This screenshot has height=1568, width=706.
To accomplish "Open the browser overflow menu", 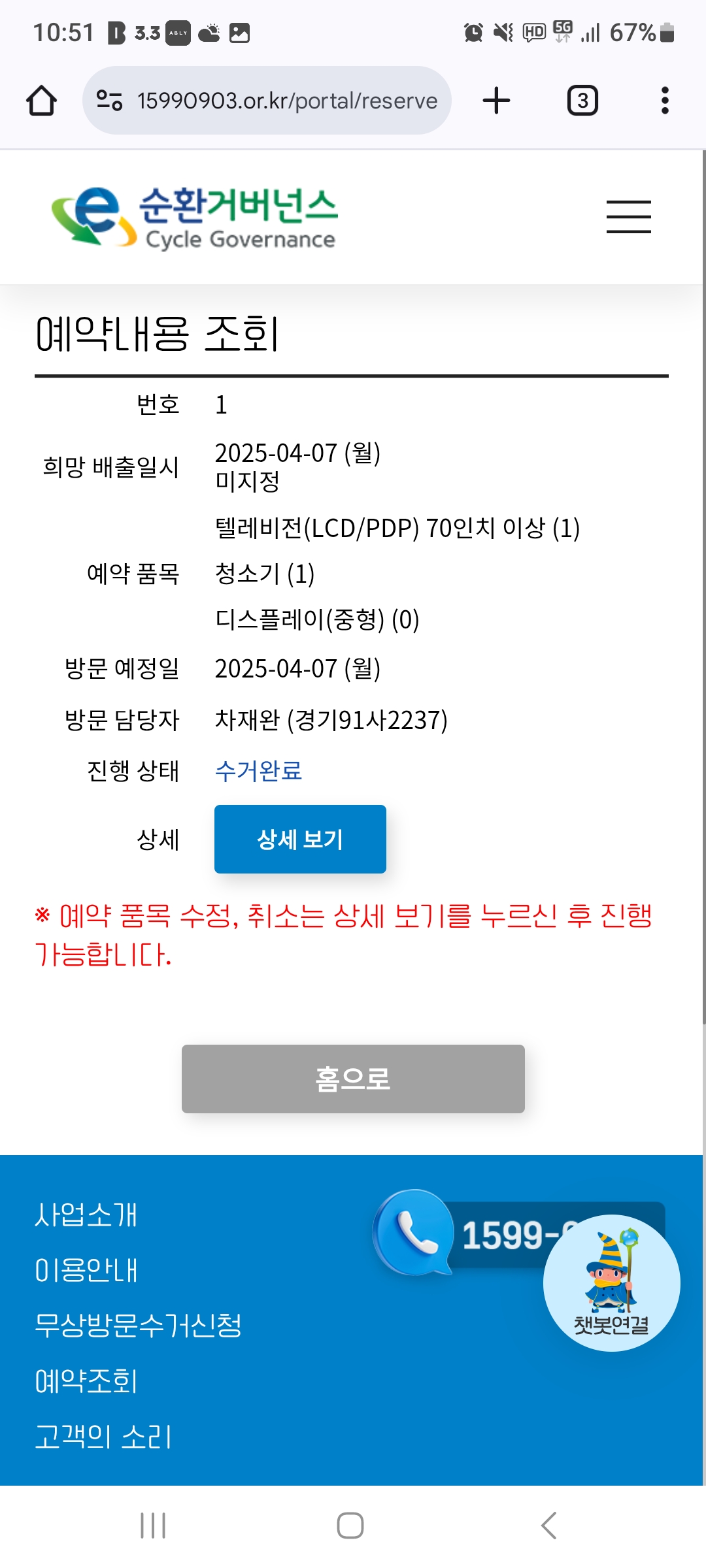I will pyautogui.click(x=665, y=101).
